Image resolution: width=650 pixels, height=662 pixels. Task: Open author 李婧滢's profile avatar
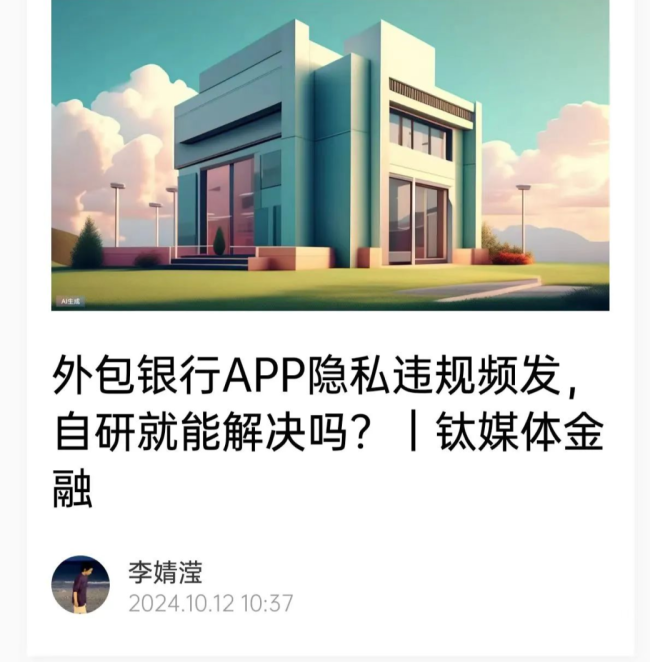(x=81, y=585)
